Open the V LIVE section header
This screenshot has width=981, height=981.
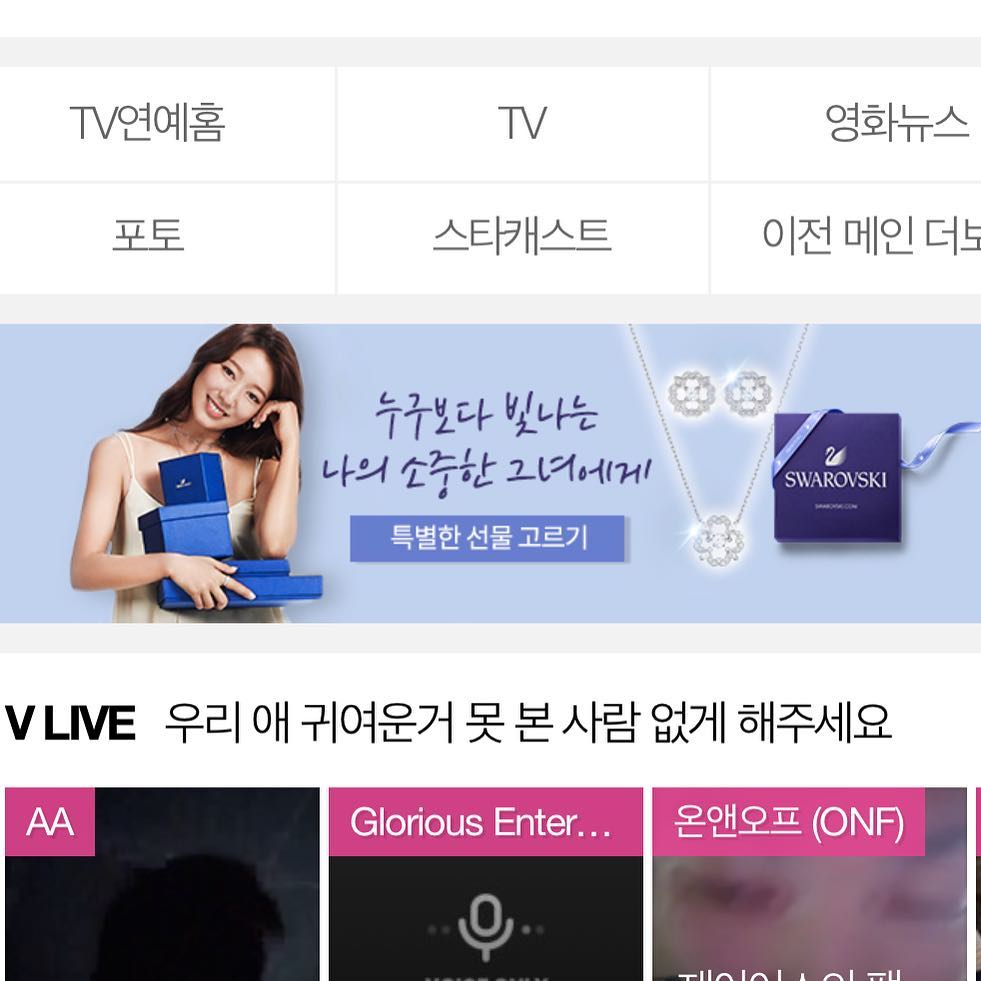pos(70,723)
